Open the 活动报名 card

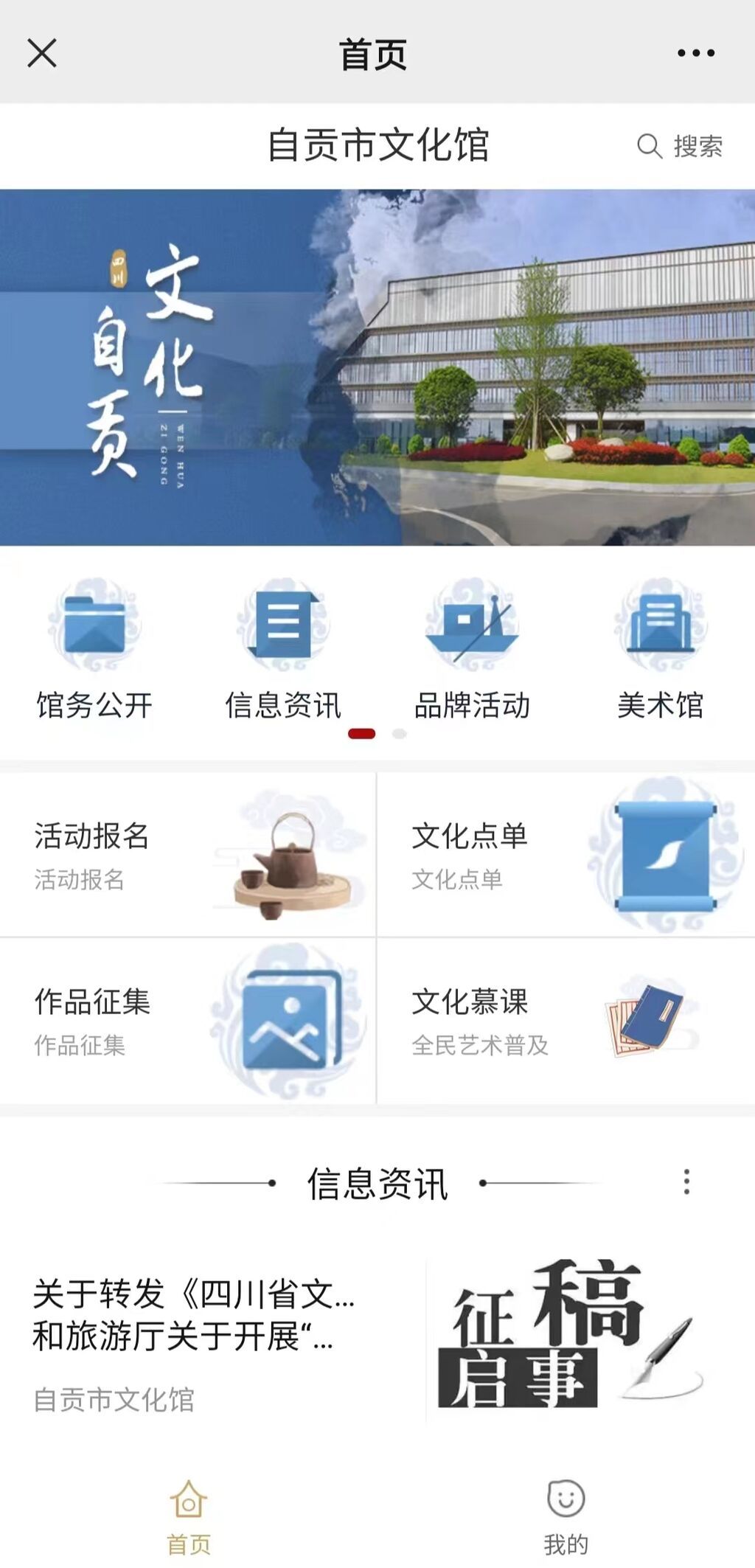[187, 854]
